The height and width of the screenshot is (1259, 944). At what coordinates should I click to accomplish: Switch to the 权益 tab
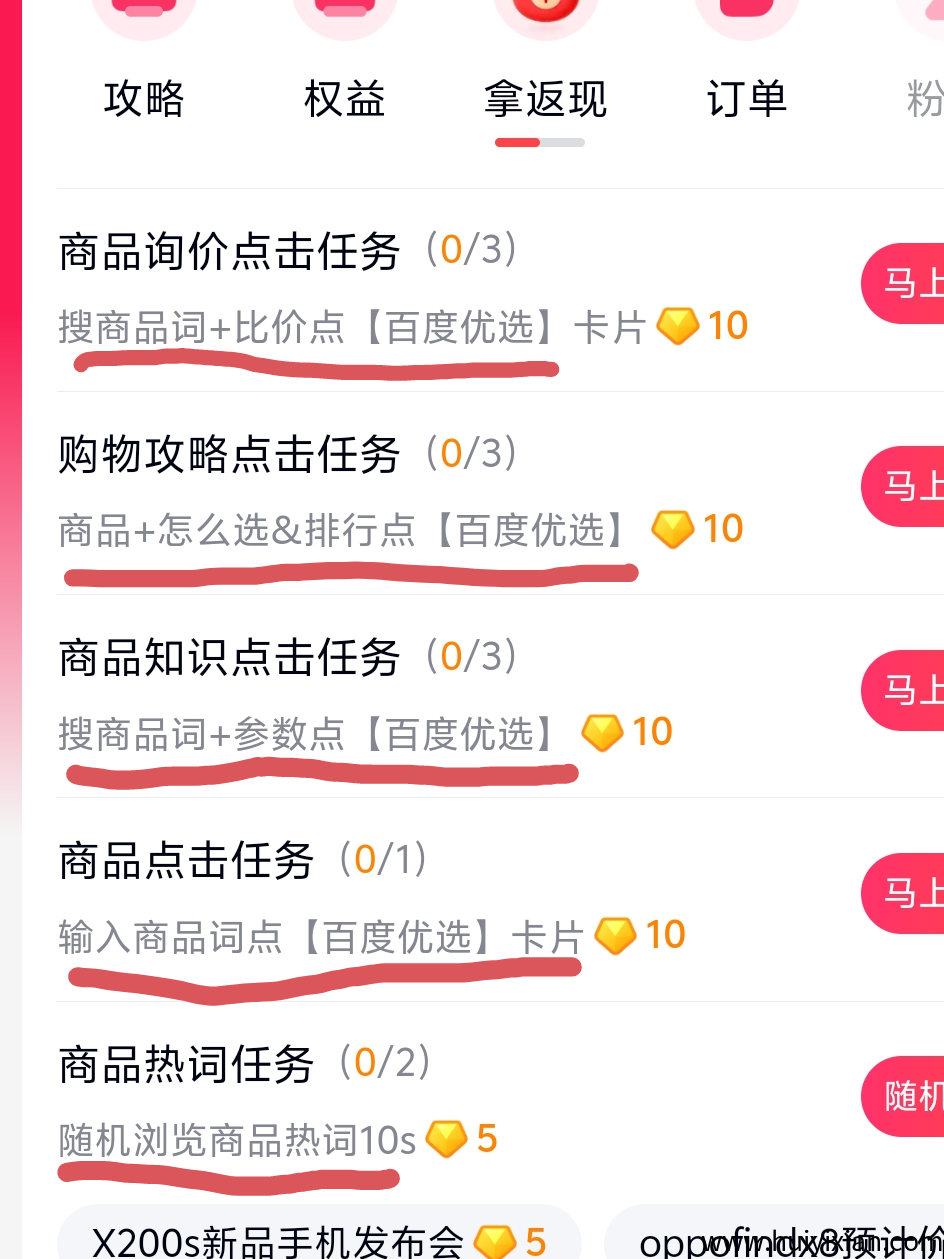(x=344, y=97)
